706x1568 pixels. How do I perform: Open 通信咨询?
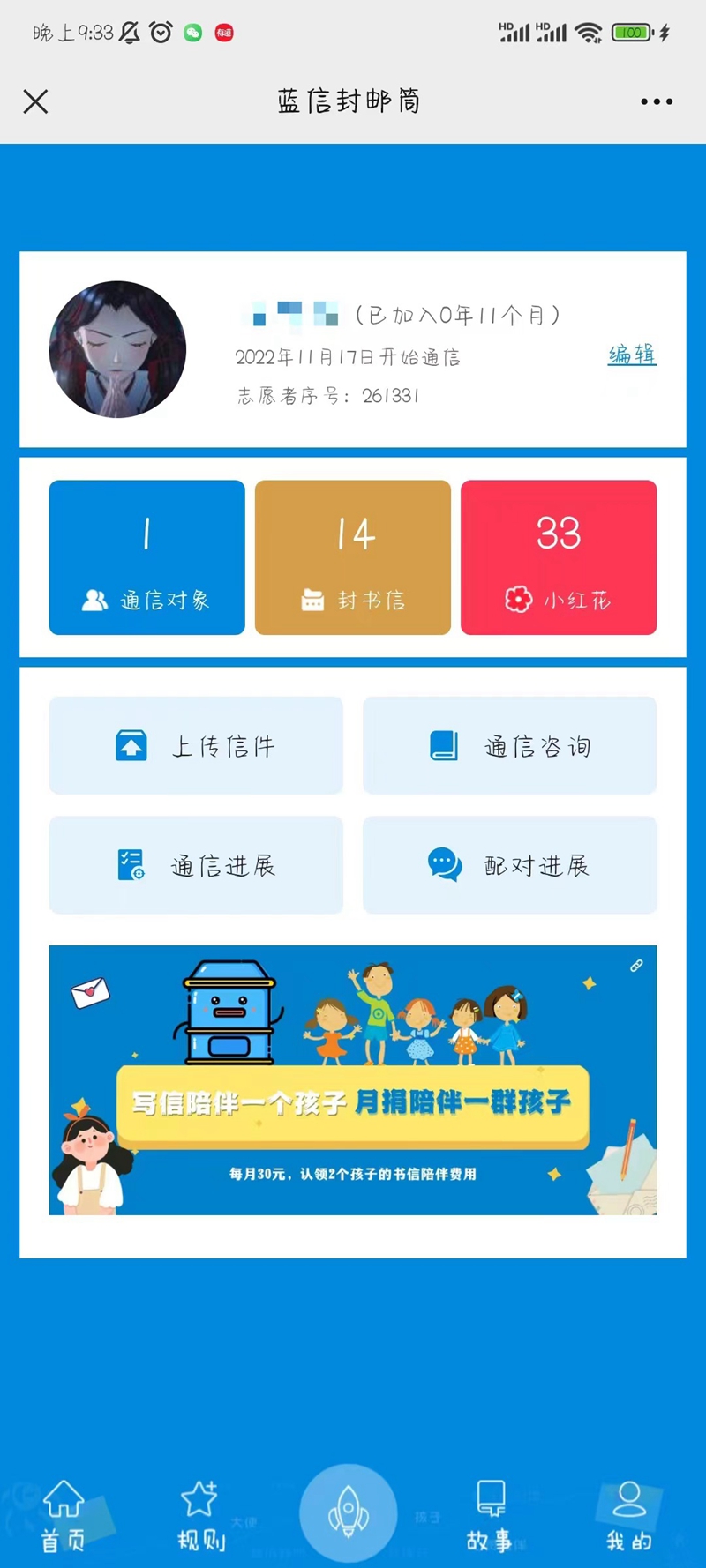pyautogui.click(x=509, y=746)
